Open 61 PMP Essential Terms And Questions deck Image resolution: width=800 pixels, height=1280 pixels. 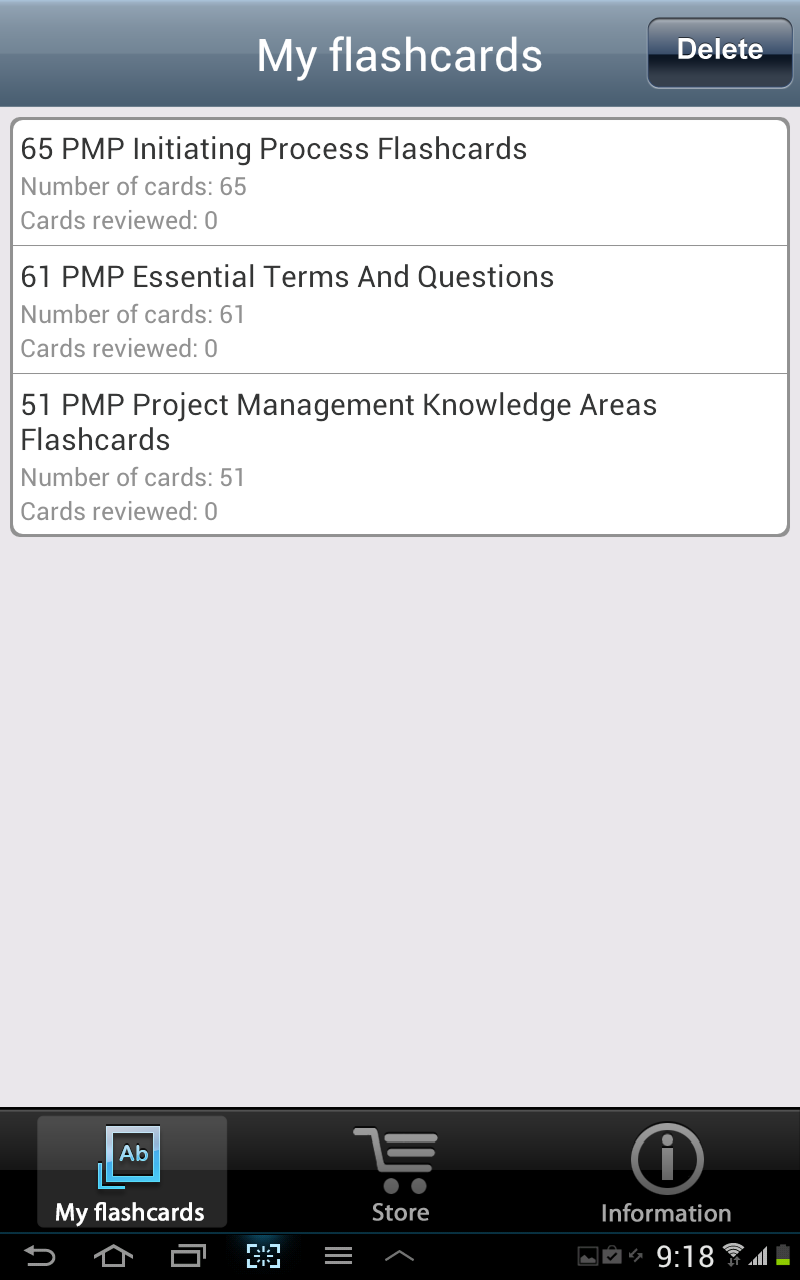pos(400,308)
